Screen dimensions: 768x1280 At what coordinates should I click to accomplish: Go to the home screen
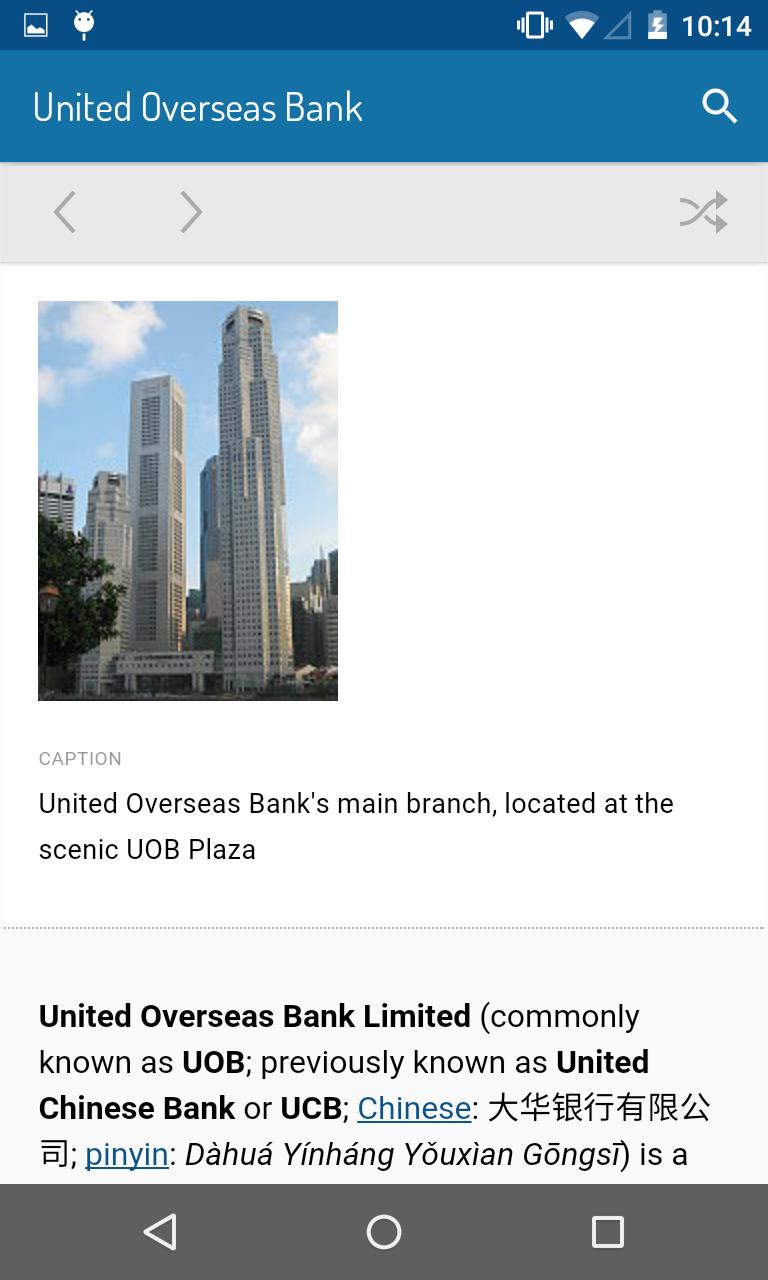[384, 1232]
